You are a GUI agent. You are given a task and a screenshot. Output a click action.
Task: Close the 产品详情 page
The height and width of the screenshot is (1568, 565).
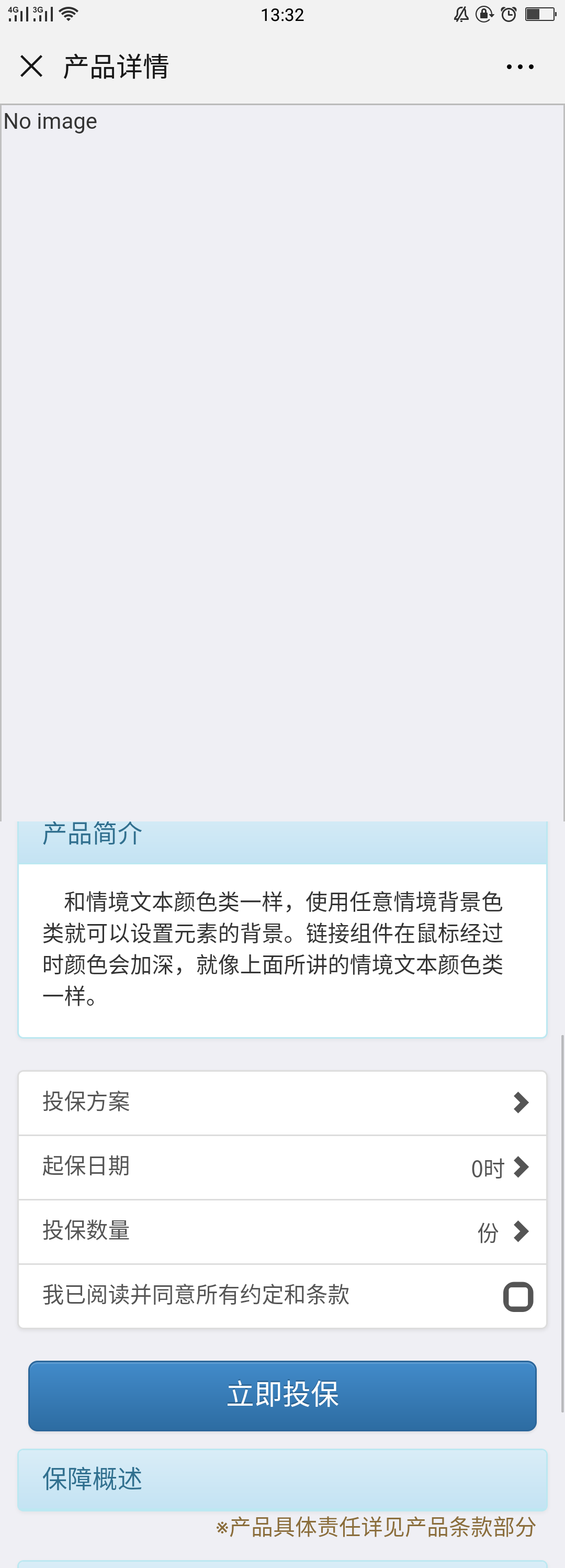(x=31, y=66)
